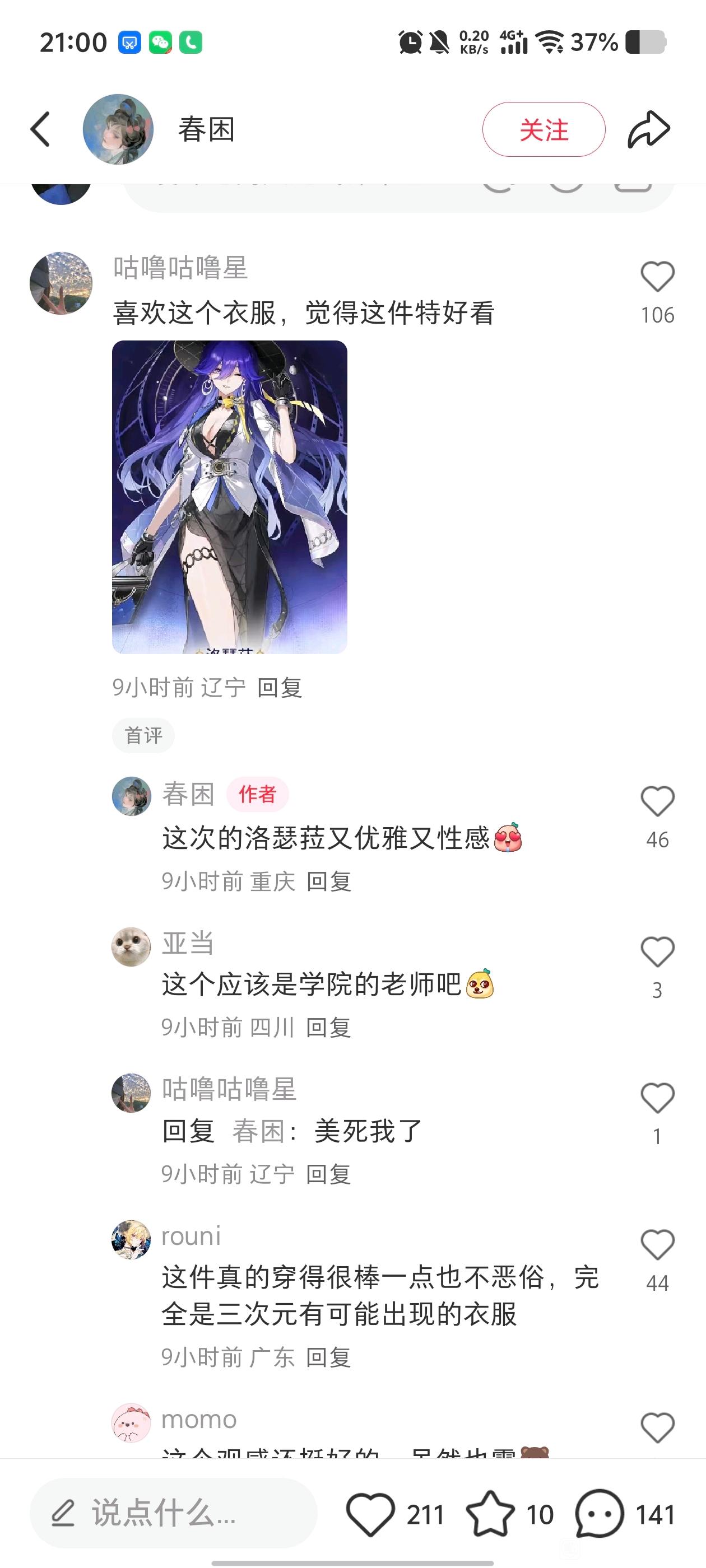Go back using the top-left arrow
Viewport: 706px width, 1568px height.
(41, 129)
